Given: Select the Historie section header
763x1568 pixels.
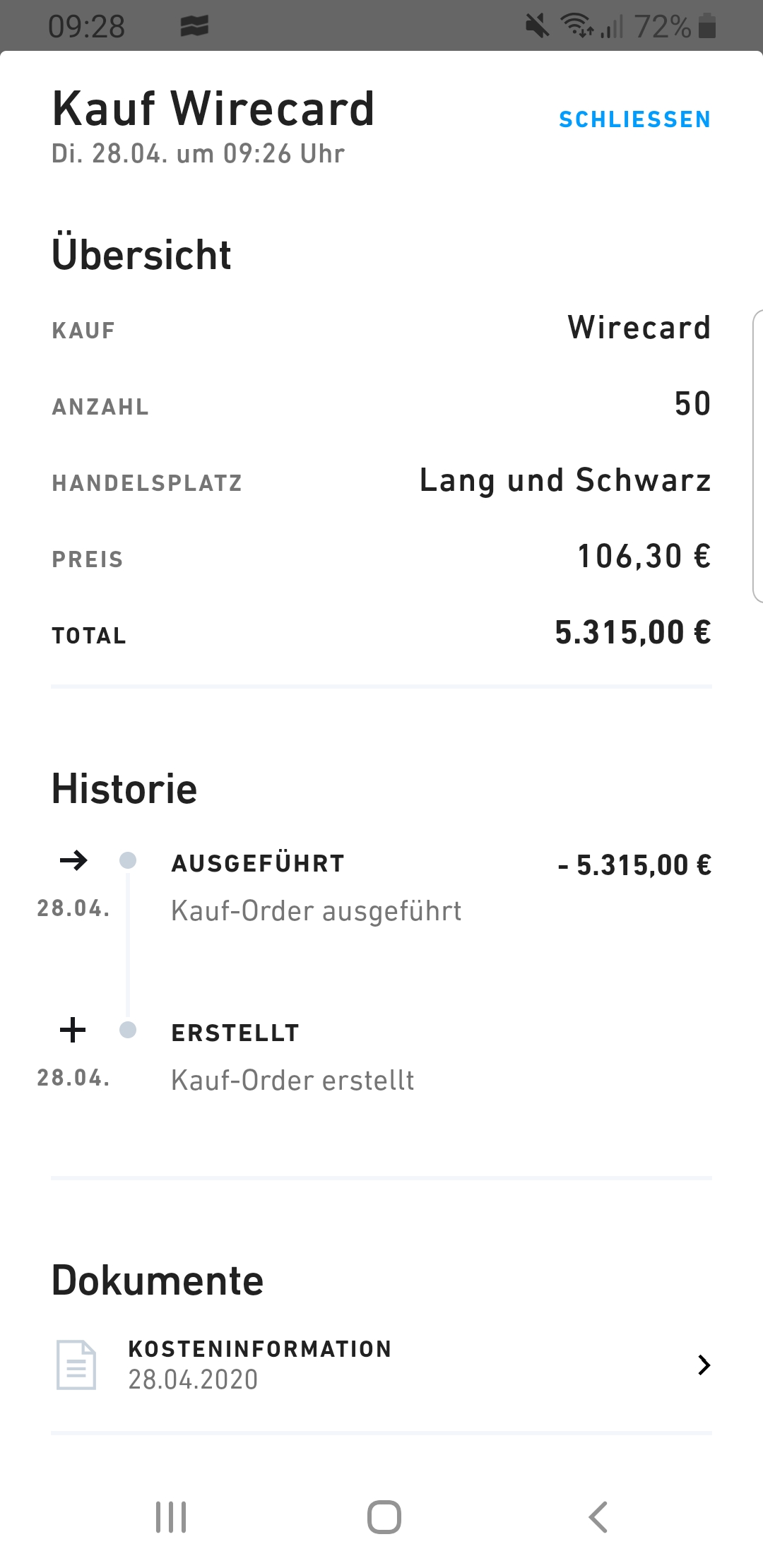Looking at the screenshot, I should pyautogui.click(x=124, y=788).
